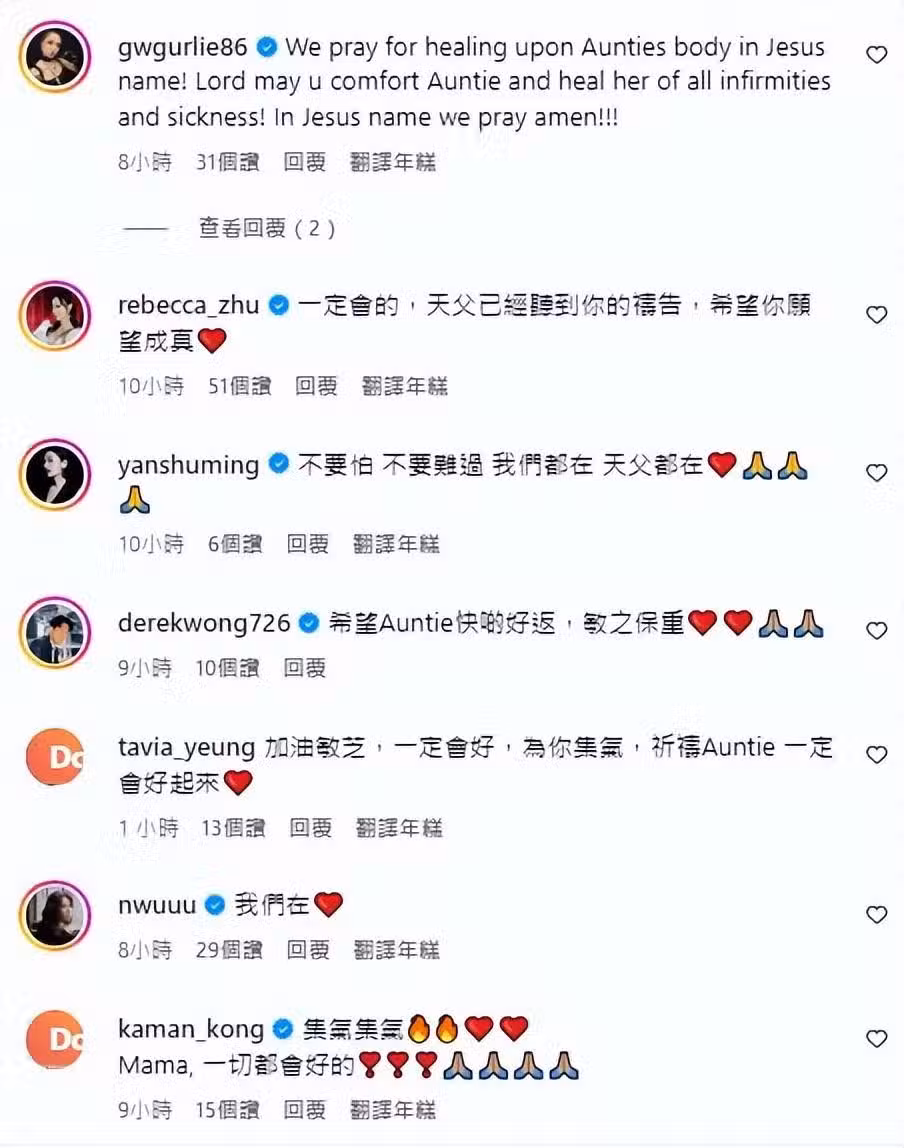
Task: Reply to rebecca_zhu's comment
Action: [x=316, y=386]
